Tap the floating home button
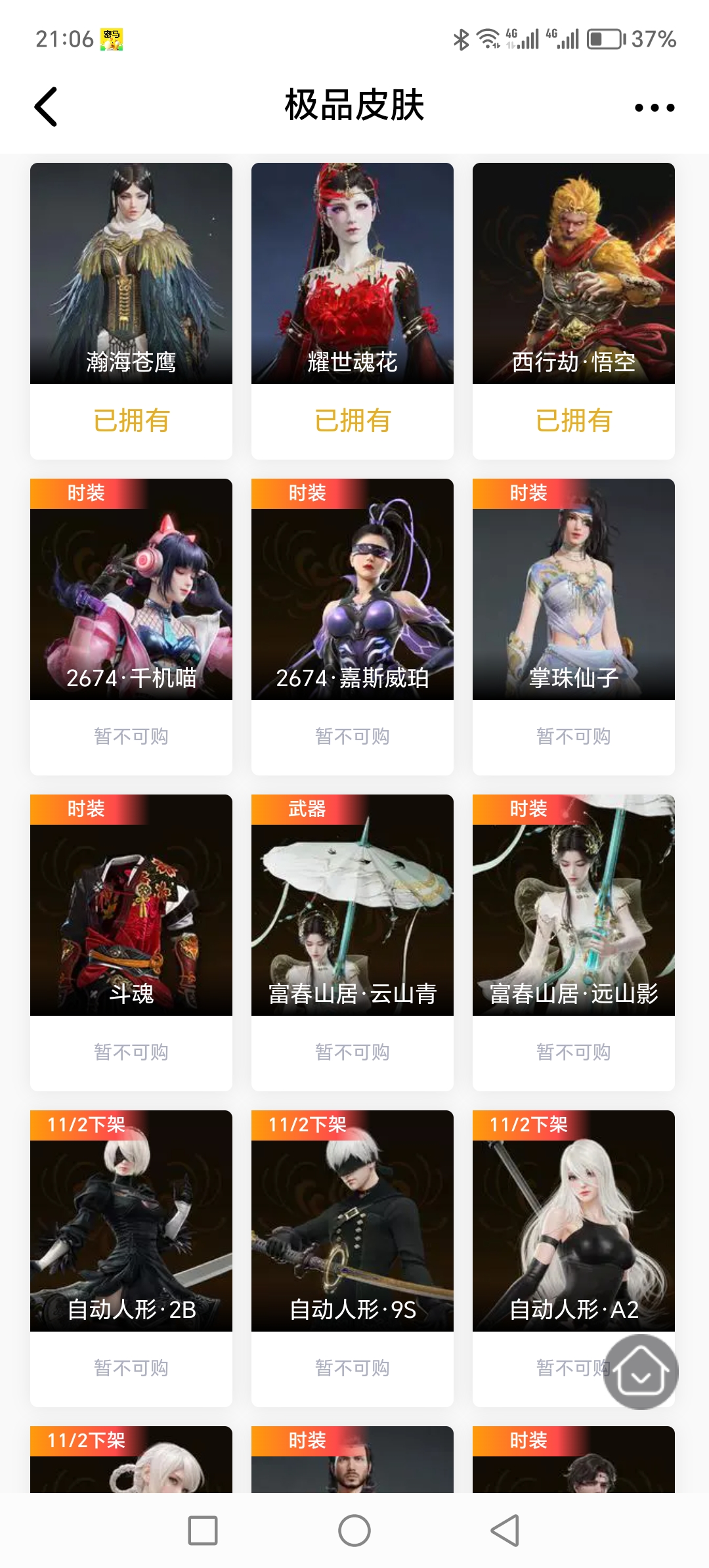This screenshot has height=1568, width=709. pyautogui.click(x=641, y=1372)
